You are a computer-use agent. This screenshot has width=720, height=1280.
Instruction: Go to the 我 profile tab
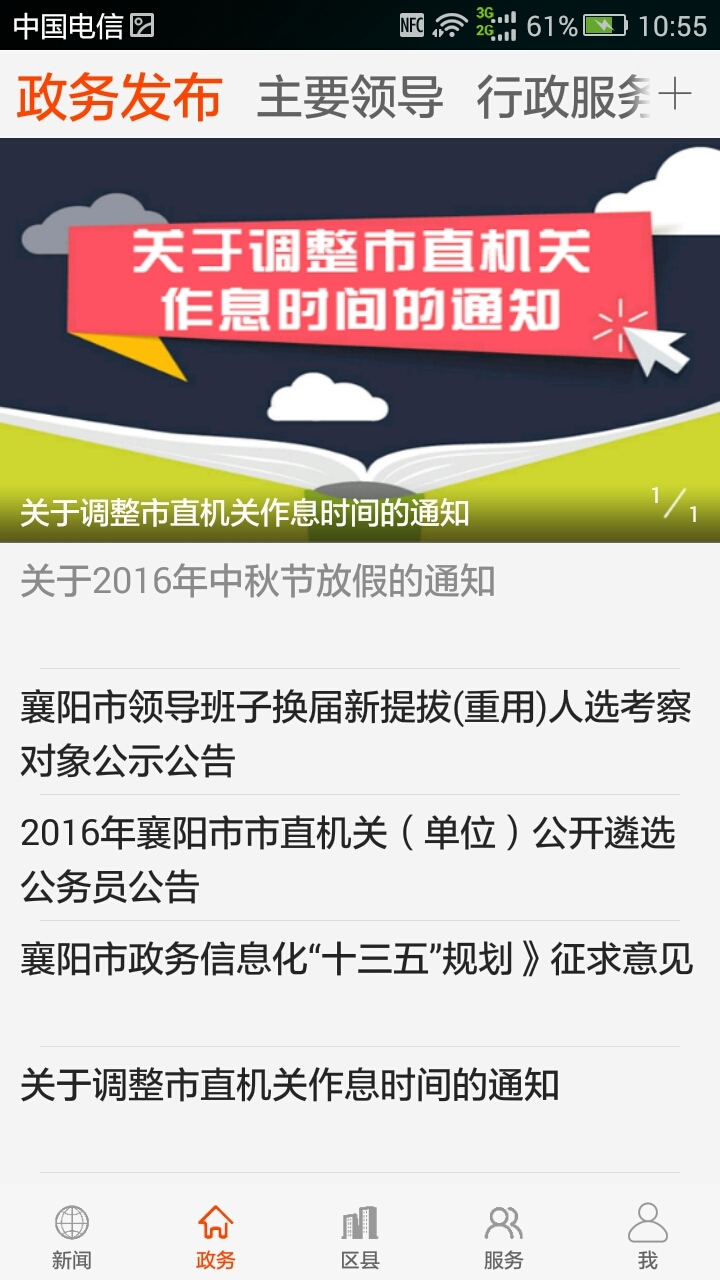(x=647, y=1237)
